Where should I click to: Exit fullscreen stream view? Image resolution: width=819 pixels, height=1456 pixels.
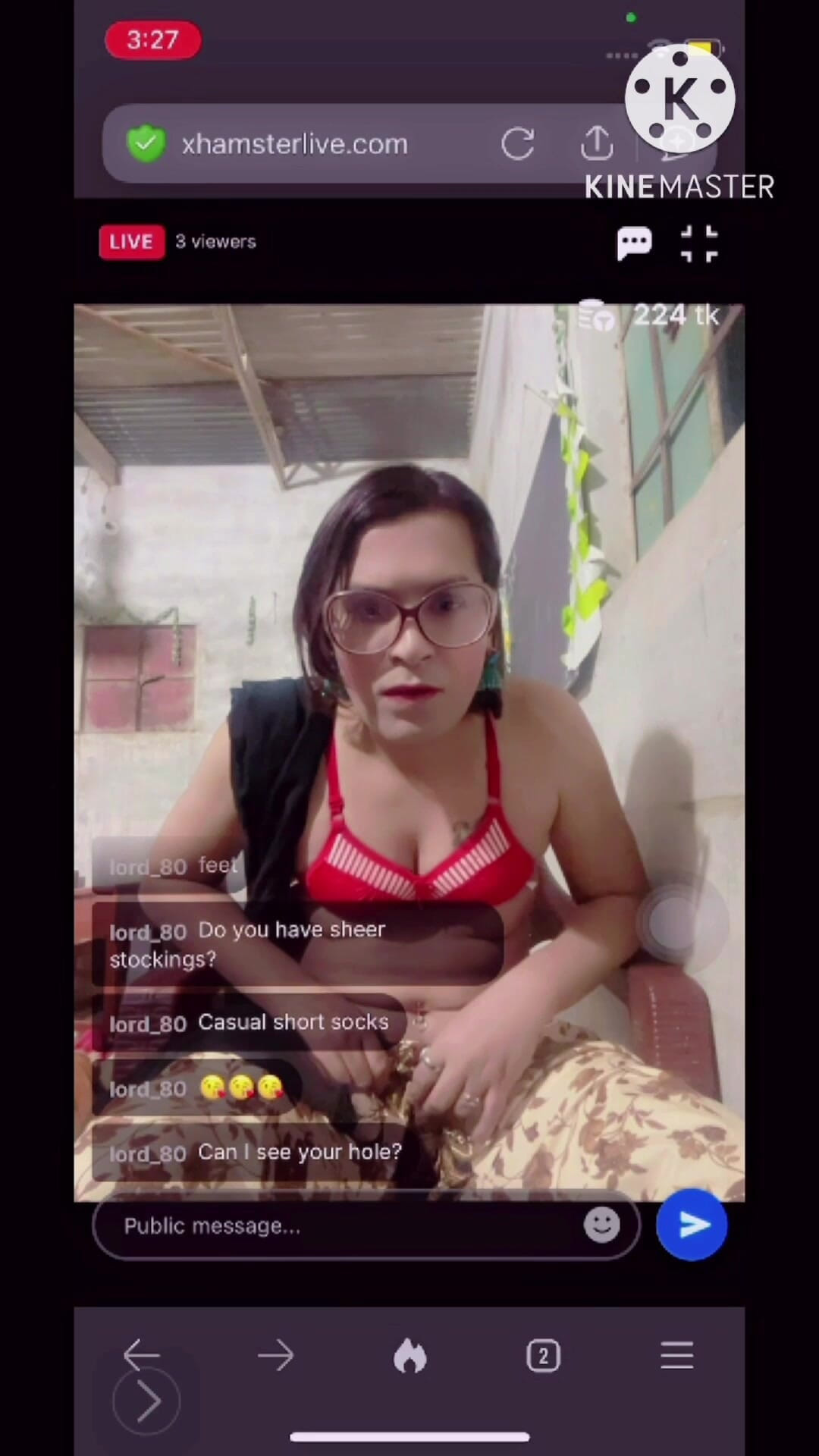[699, 243]
